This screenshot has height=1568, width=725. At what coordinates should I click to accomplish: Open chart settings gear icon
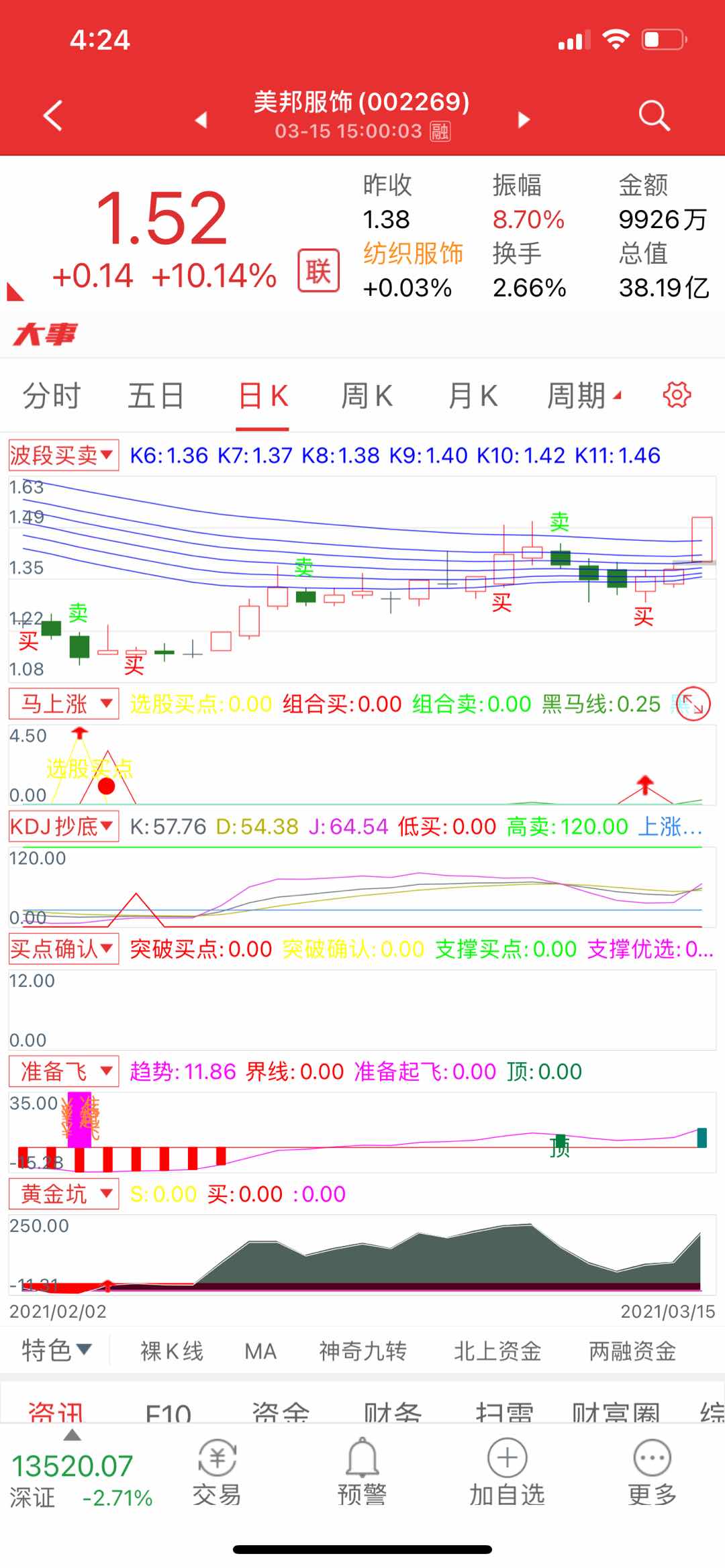[677, 395]
